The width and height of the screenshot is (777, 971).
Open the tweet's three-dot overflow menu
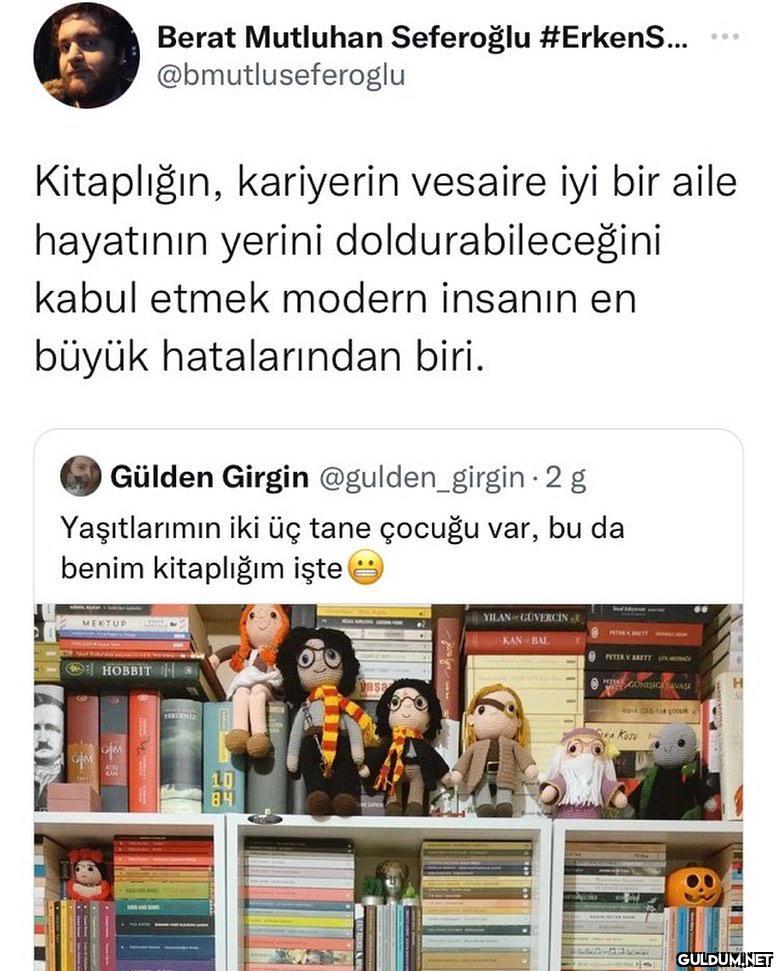724,36
